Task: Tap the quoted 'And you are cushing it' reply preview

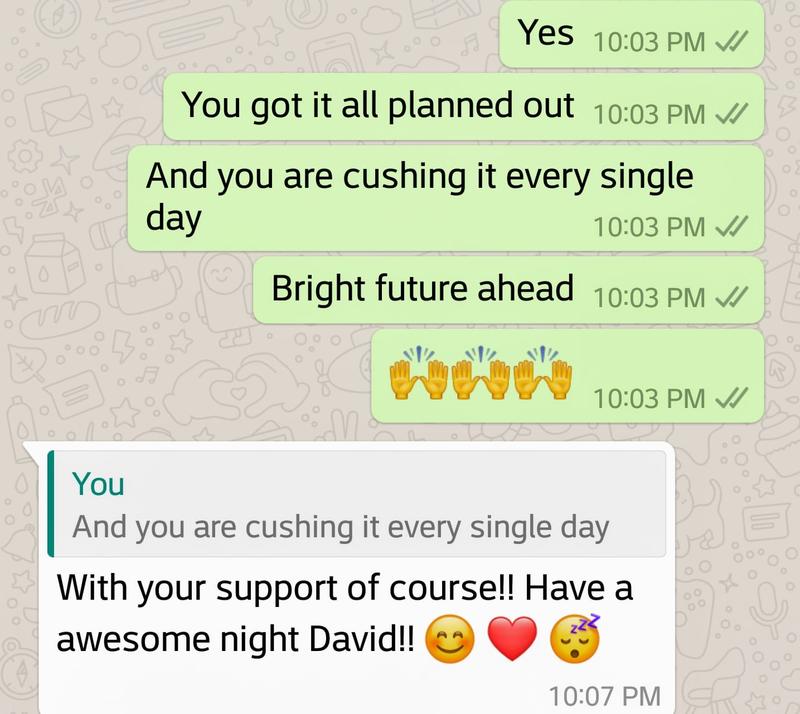Action: (x=356, y=505)
